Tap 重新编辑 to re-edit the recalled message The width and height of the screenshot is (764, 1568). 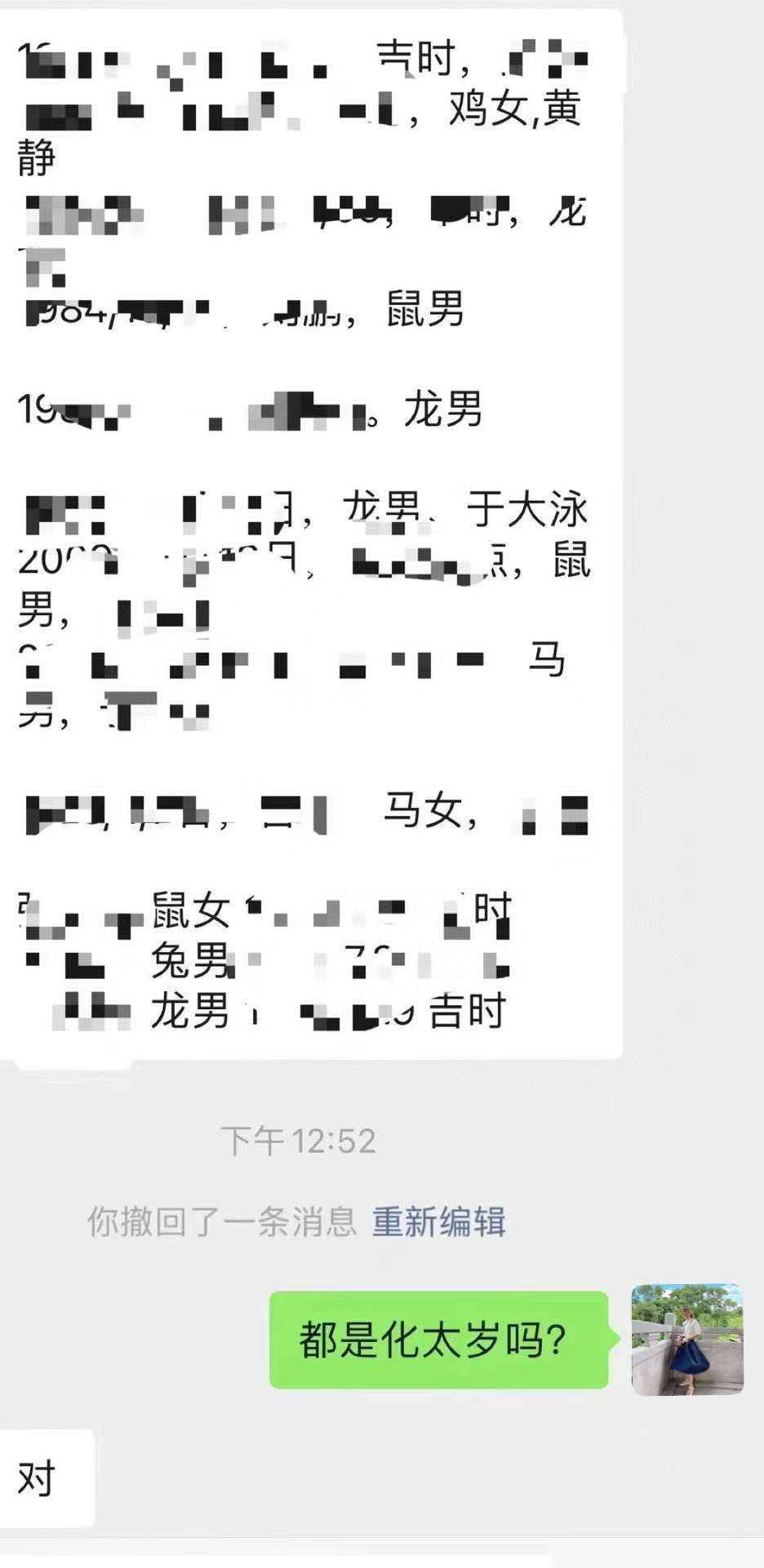tap(439, 1222)
